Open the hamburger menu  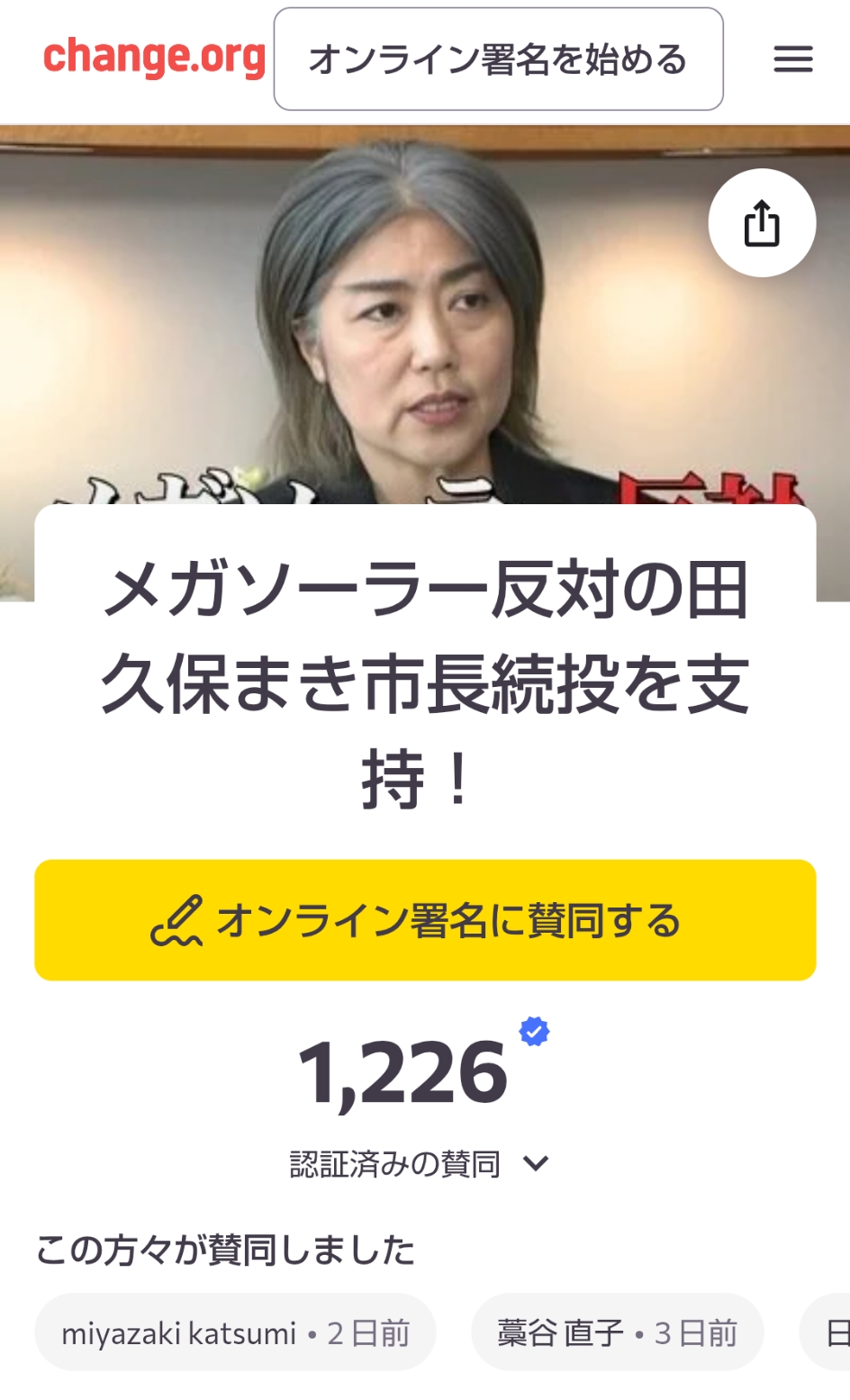pos(792,59)
